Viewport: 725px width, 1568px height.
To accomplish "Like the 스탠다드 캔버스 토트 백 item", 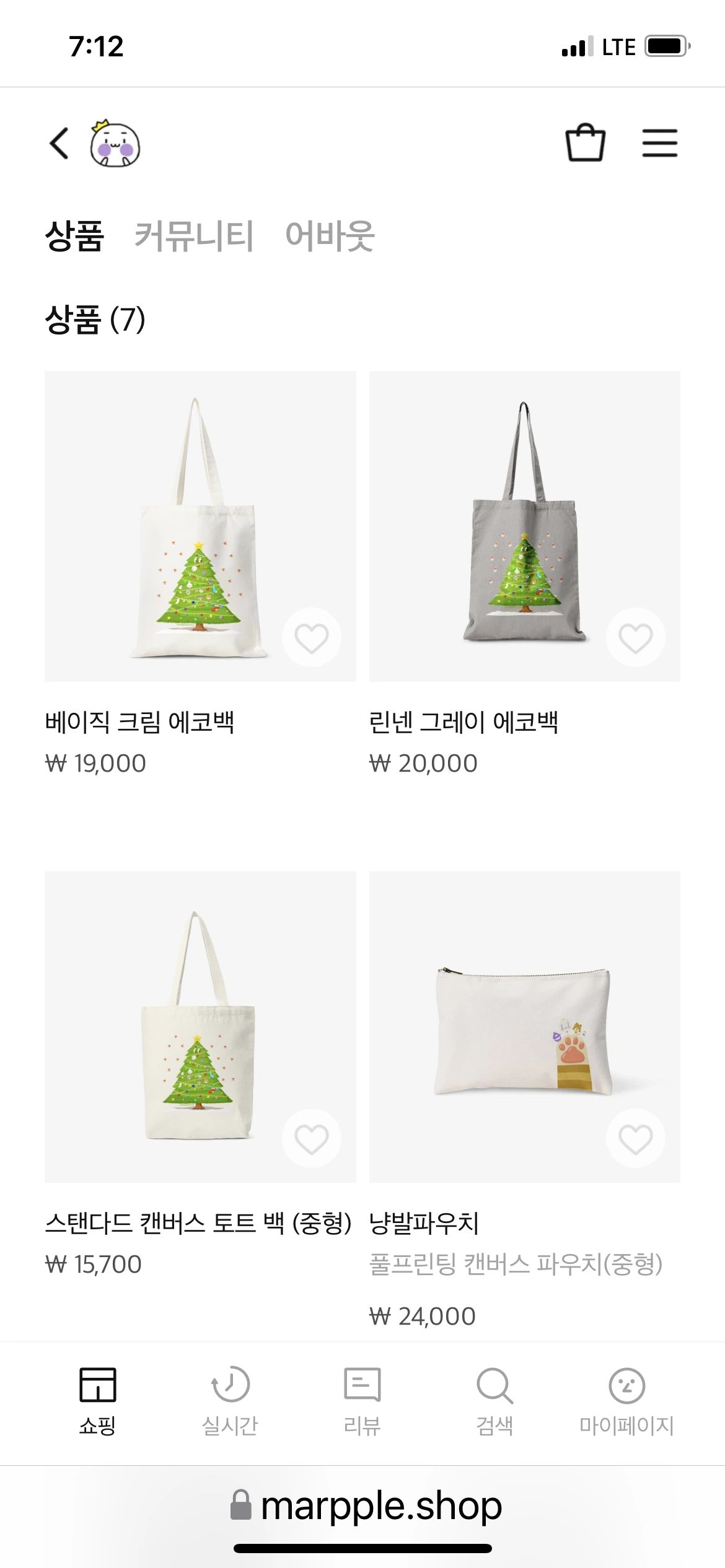I will 311,1138.
